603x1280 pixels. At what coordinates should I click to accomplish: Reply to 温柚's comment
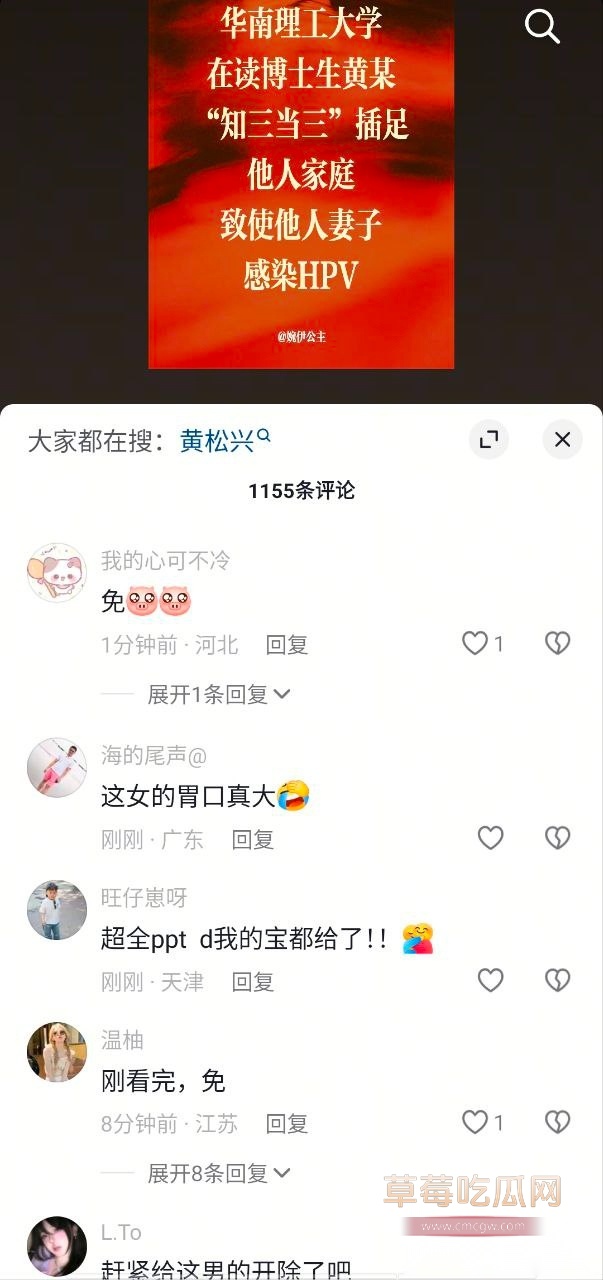(x=287, y=1124)
